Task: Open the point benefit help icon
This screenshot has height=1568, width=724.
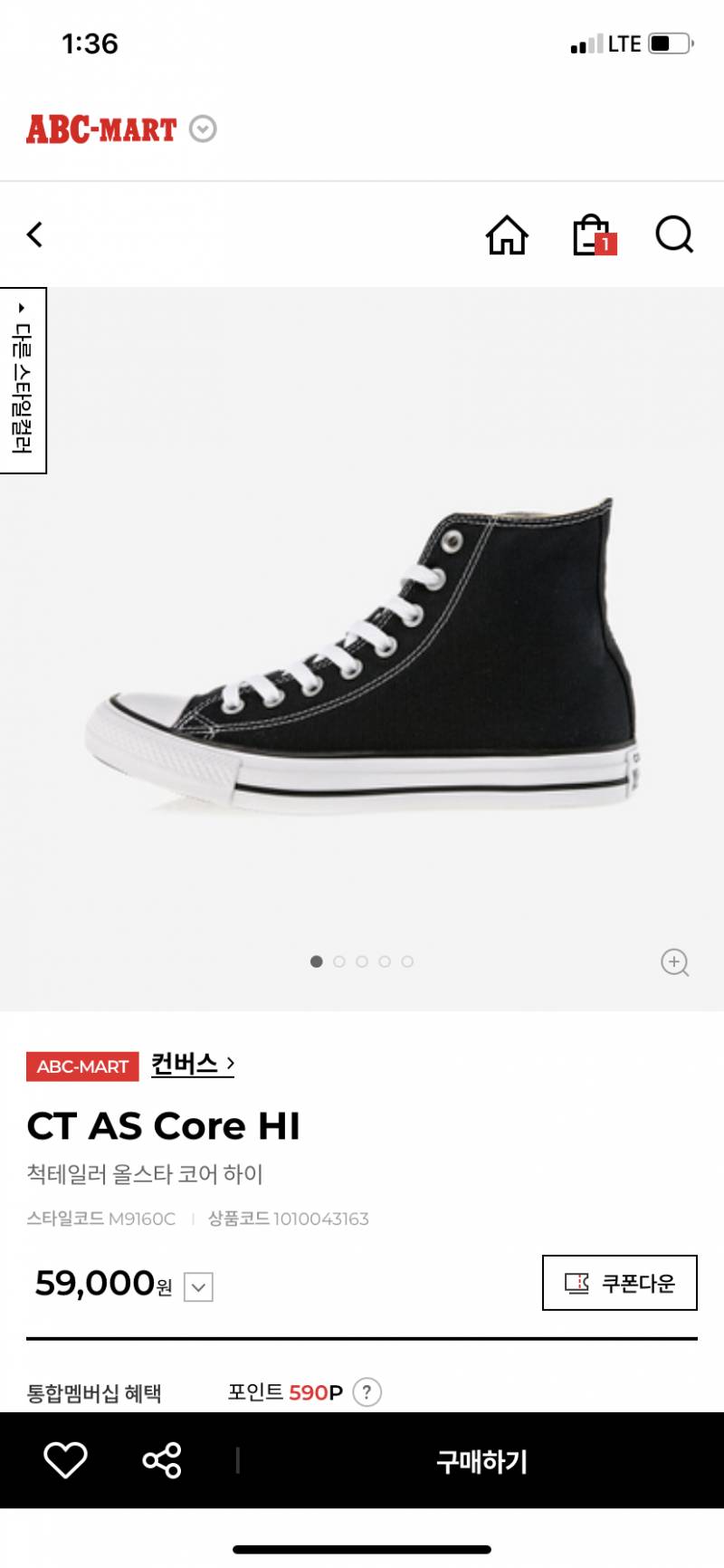Action: [x=367, y=1391]
